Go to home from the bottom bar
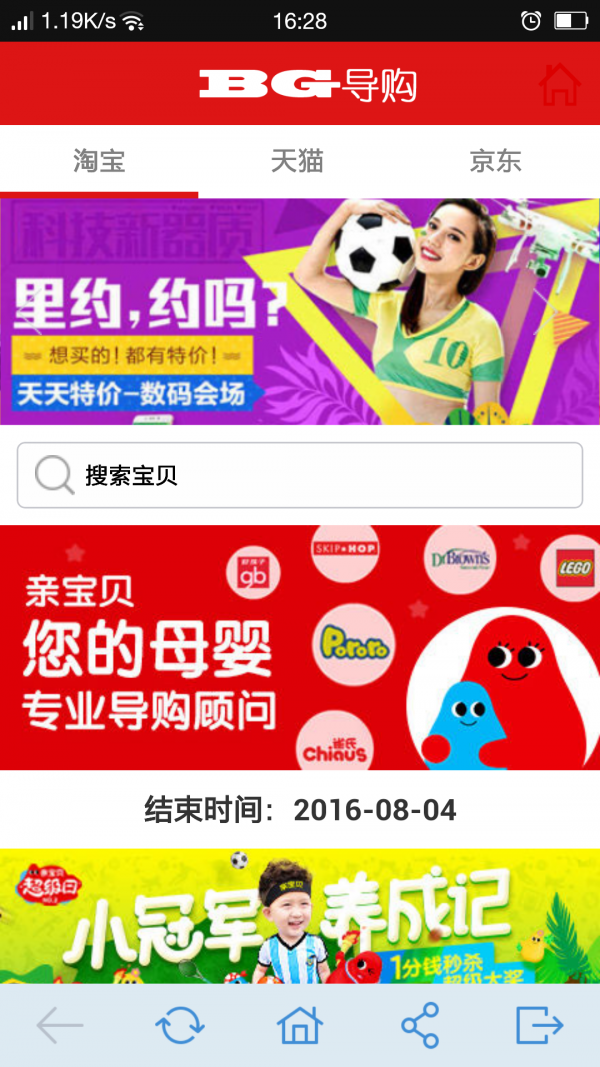Viewport: 600px width, 1067px height. [300, 1025]
